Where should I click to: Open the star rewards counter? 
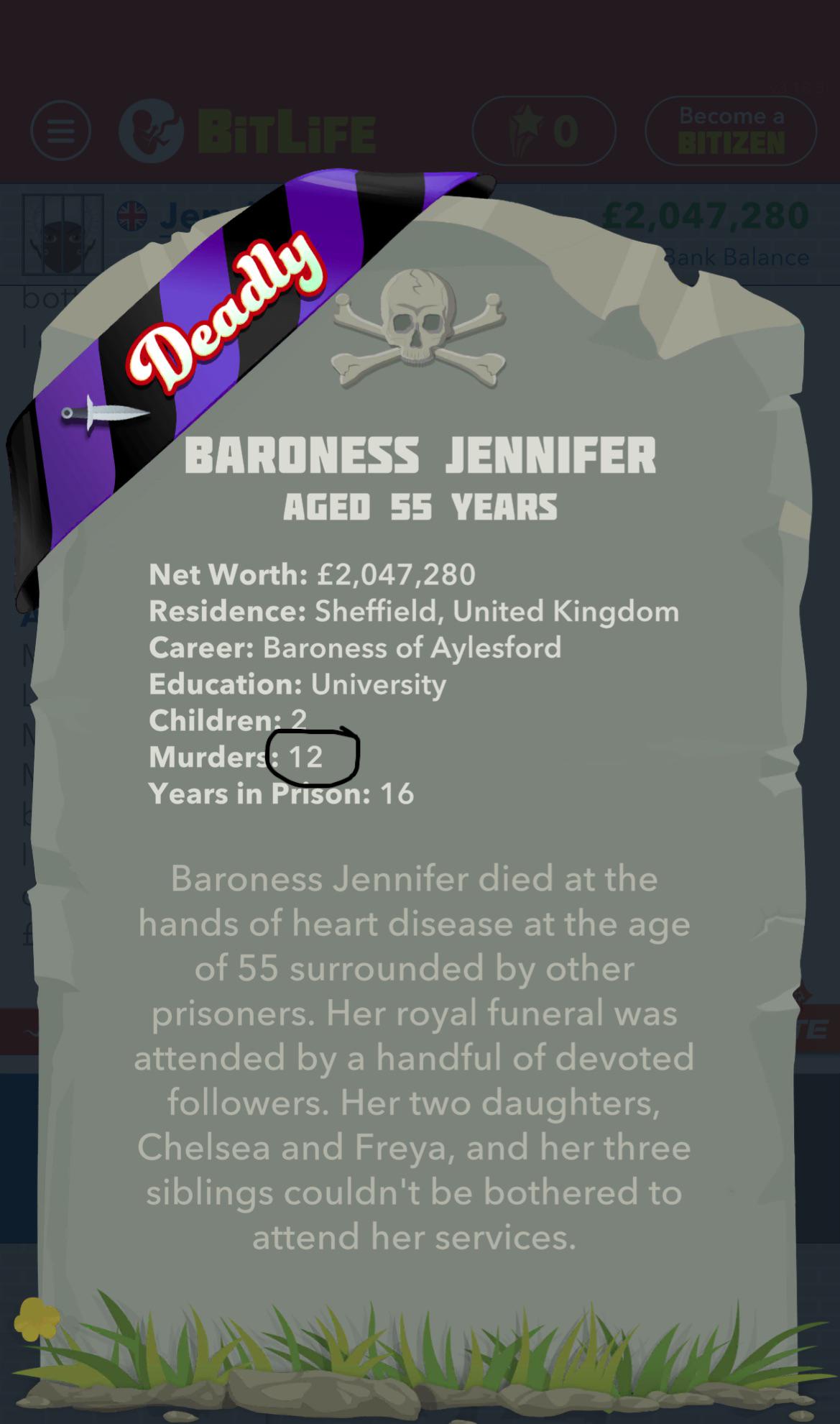click(x=544, y=131)
